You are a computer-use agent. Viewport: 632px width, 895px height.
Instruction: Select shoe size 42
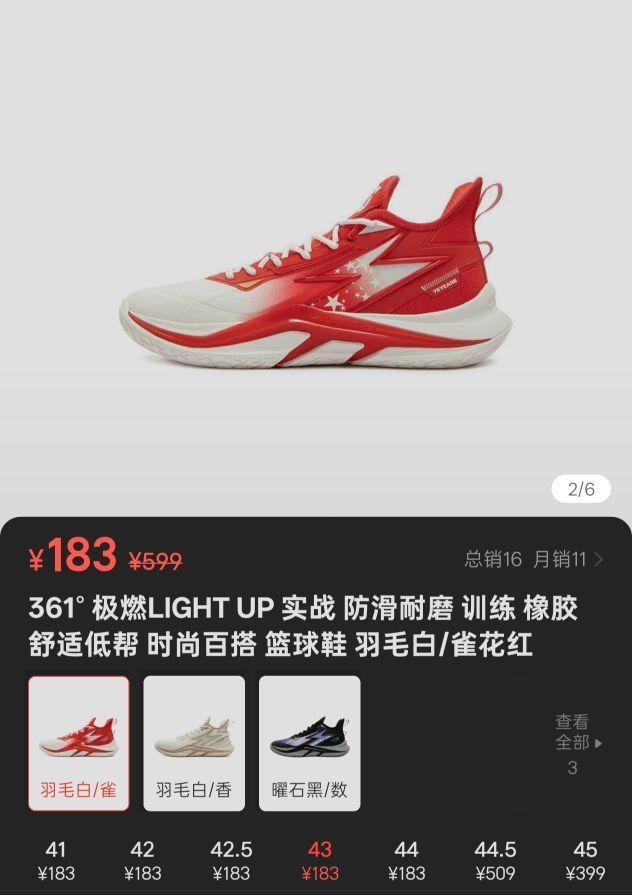coord(143,860)
